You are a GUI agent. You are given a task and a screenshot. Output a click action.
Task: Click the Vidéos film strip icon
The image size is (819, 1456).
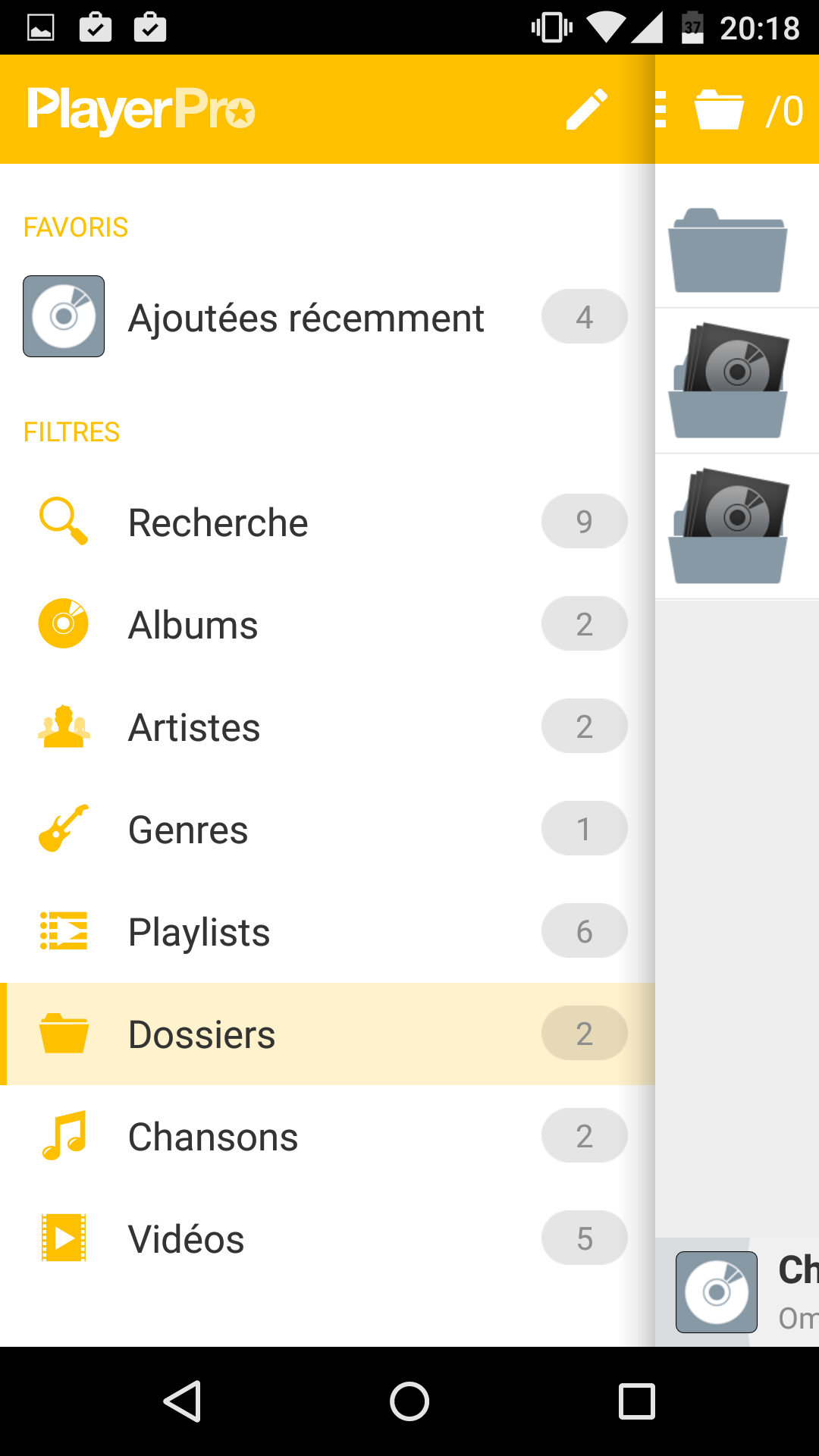[62, 1238]
